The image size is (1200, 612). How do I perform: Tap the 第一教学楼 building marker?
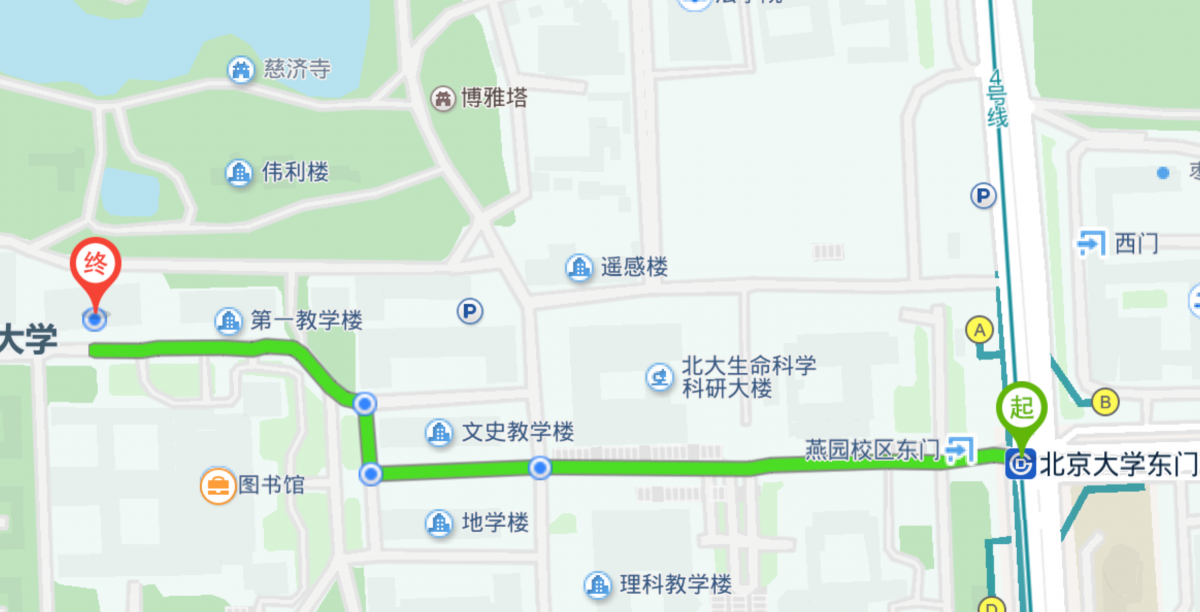(x=230, y=321)
